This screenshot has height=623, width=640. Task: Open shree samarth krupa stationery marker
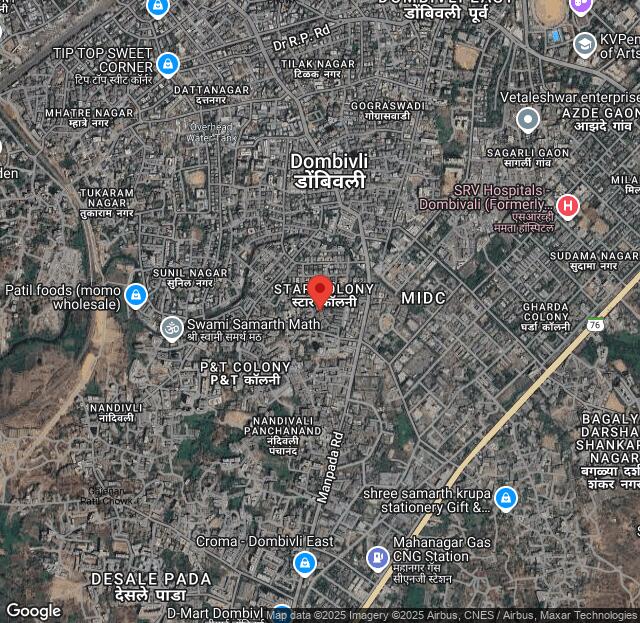(506, 498)
